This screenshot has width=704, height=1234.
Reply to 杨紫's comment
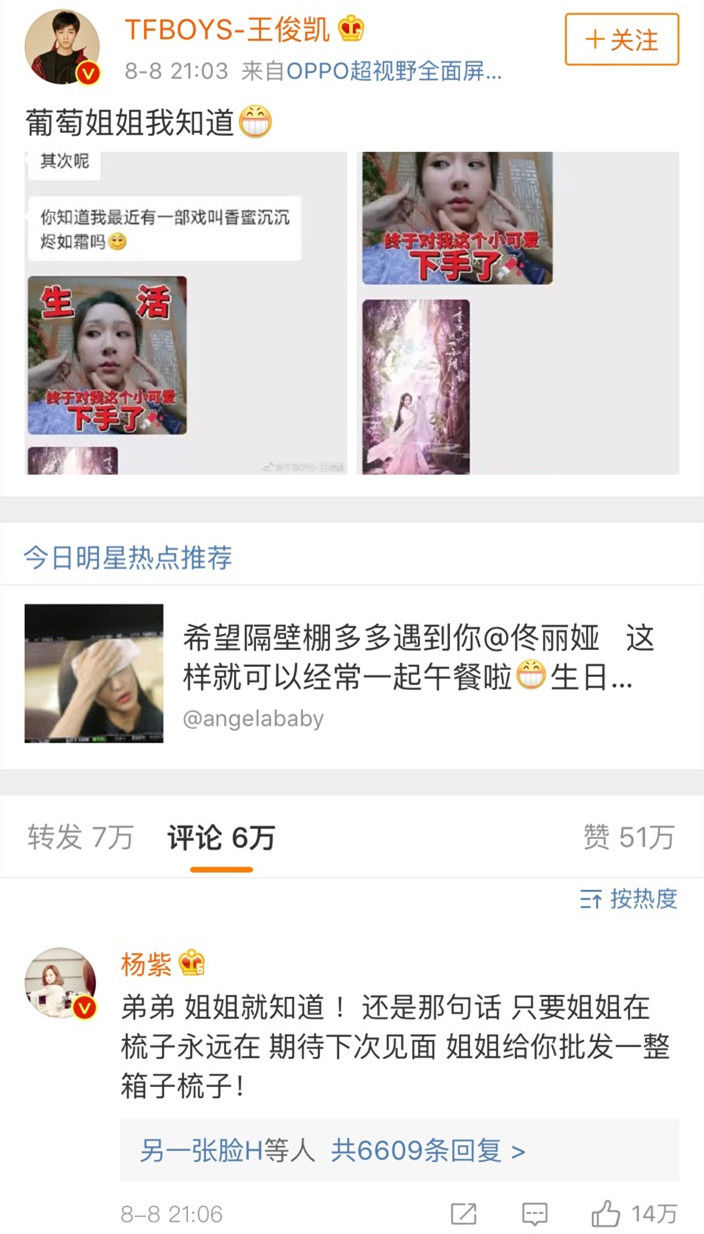[535, 1214]
